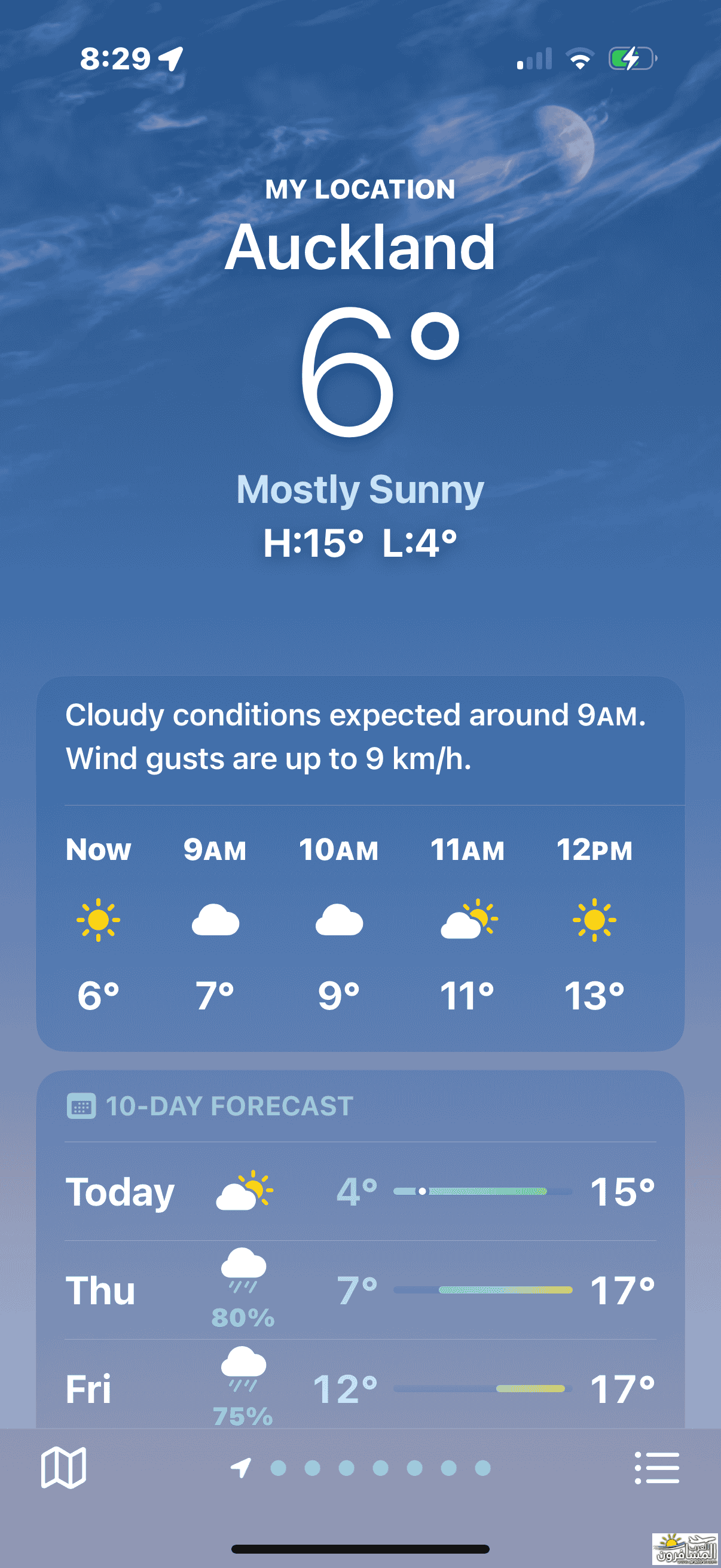
Task: Open Fri forecast with 75% rain
Action: point(360,1389)
